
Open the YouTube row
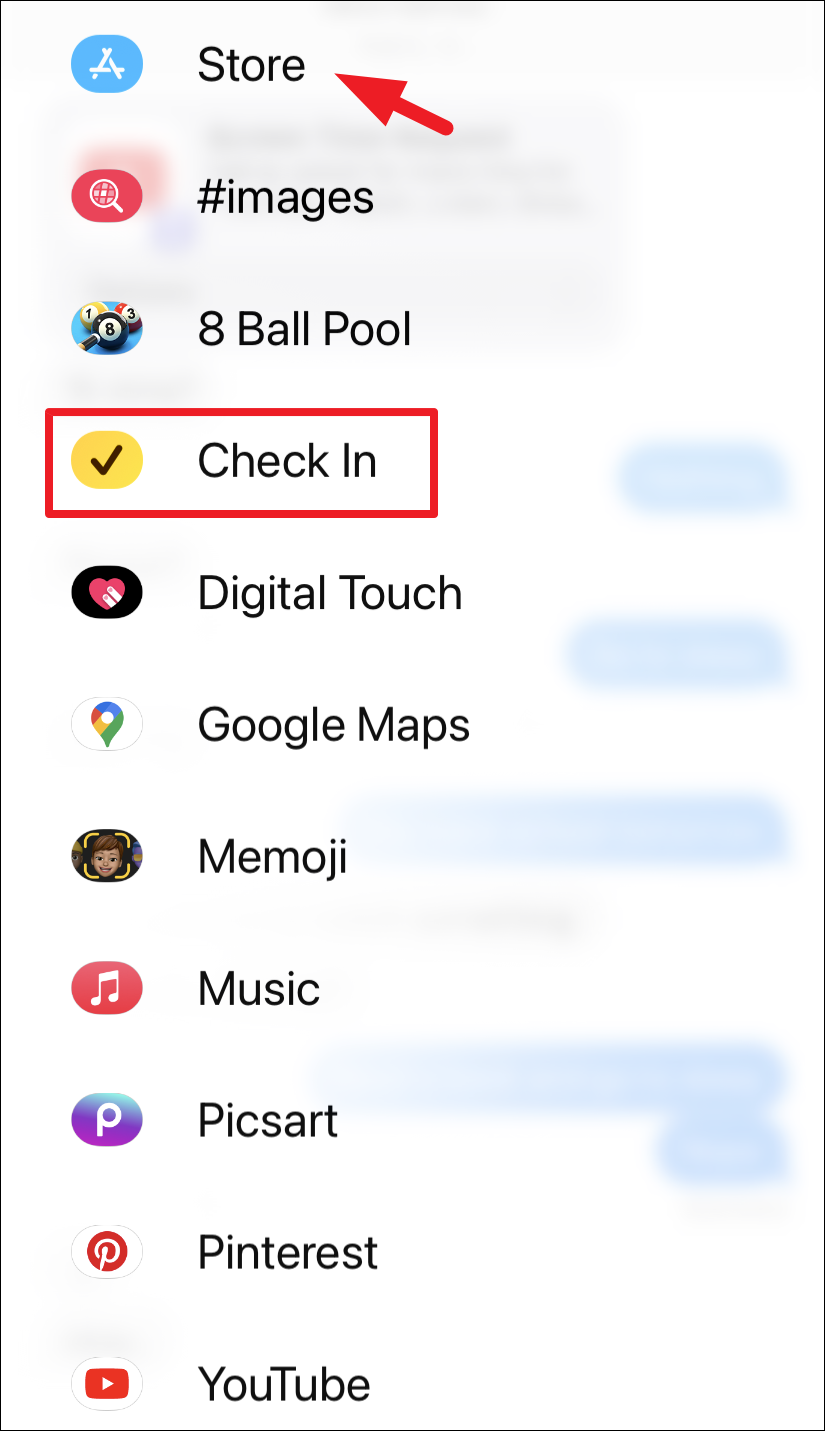(283, 1385)
